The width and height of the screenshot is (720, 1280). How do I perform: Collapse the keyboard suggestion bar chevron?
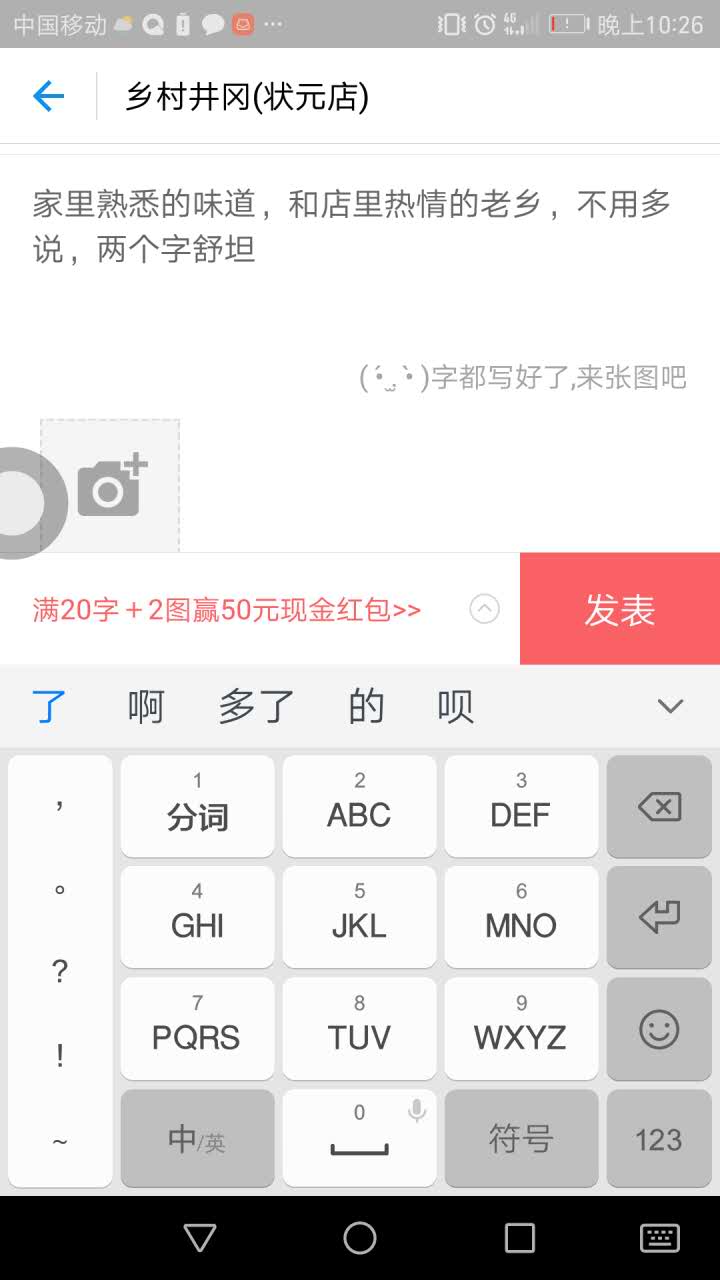coord(670,707)
